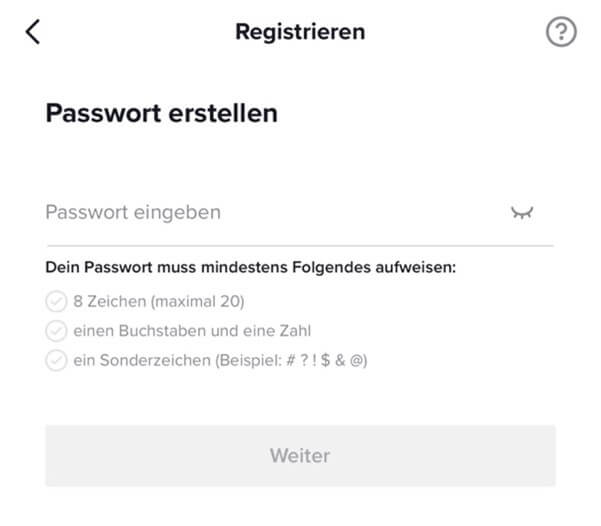Image resolution: width=601 pixels, height=526 pixels.
Task: Focus the Passwort eingeben field
Action: (260, 213)
